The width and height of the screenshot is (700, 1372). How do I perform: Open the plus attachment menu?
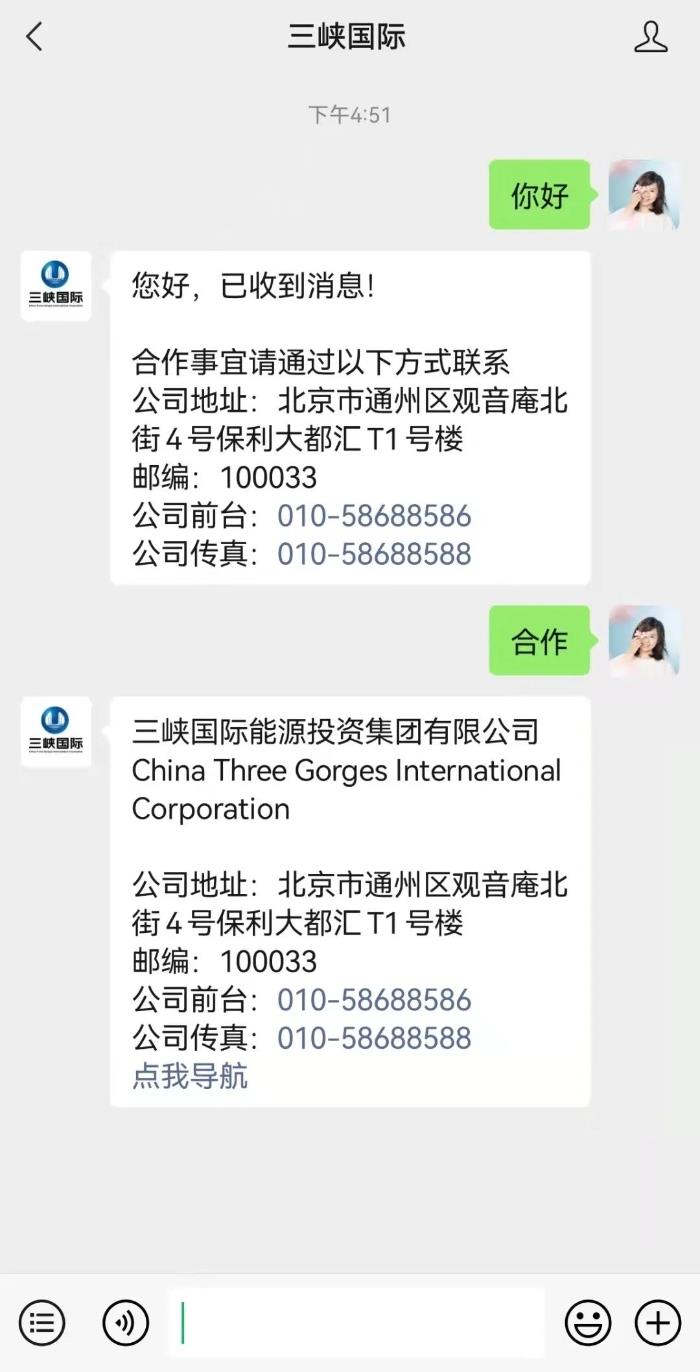pyautogui.click(x=657, y=1323)
